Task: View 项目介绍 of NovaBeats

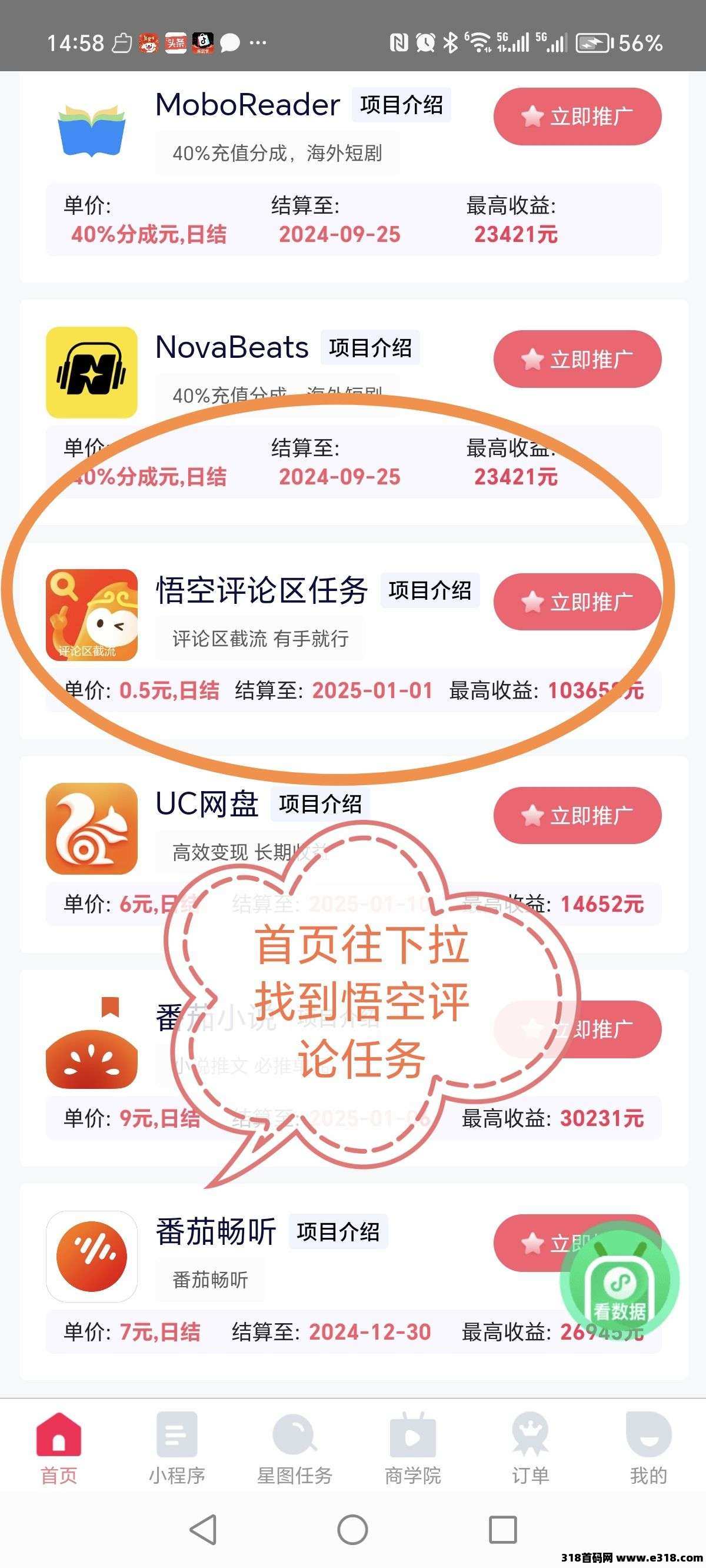Action: tap(370, 348)
